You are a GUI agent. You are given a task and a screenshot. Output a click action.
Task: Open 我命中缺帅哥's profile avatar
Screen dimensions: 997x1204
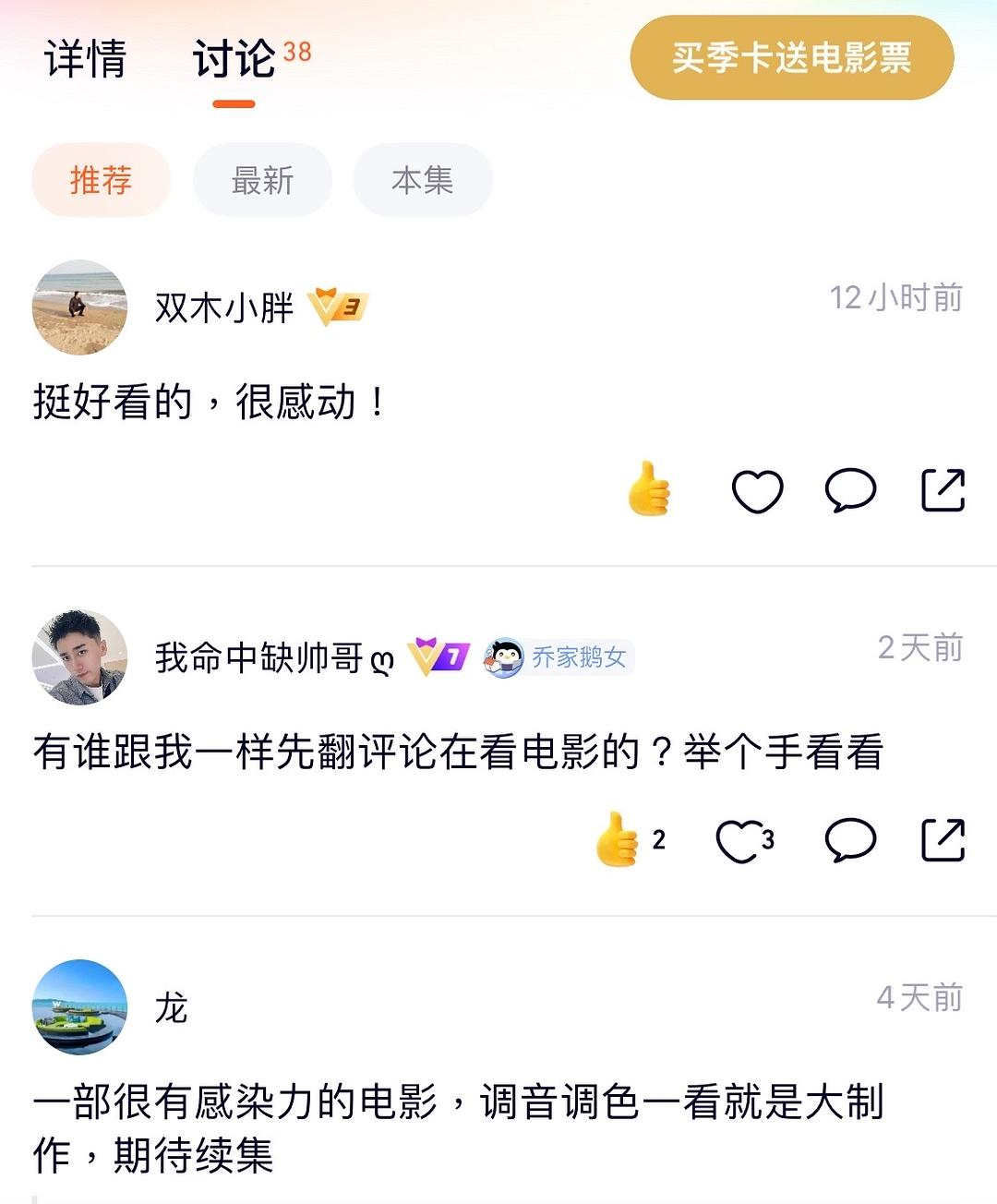(79, 656)
